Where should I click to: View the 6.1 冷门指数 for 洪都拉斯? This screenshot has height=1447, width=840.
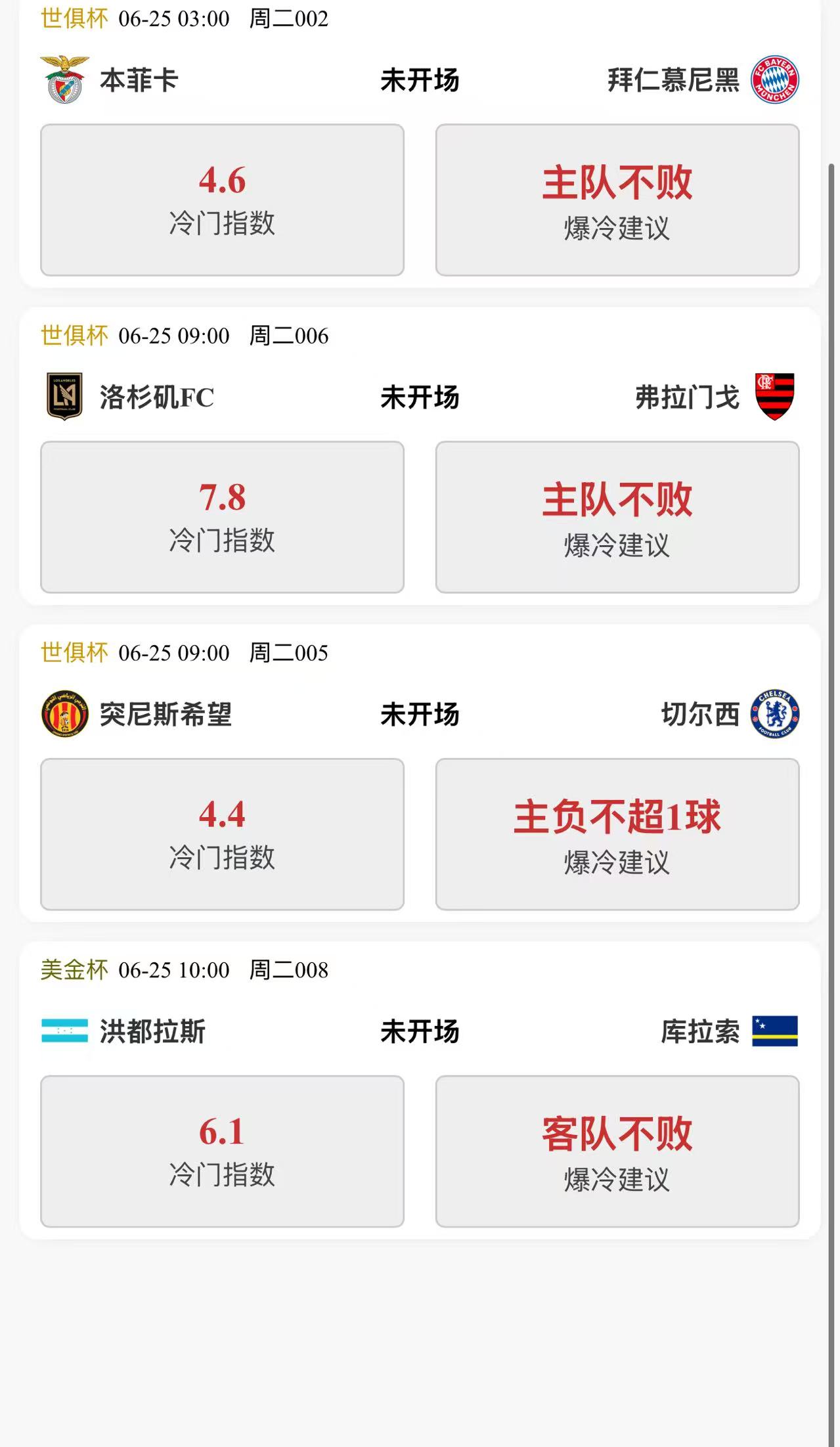coord(222,1151)
